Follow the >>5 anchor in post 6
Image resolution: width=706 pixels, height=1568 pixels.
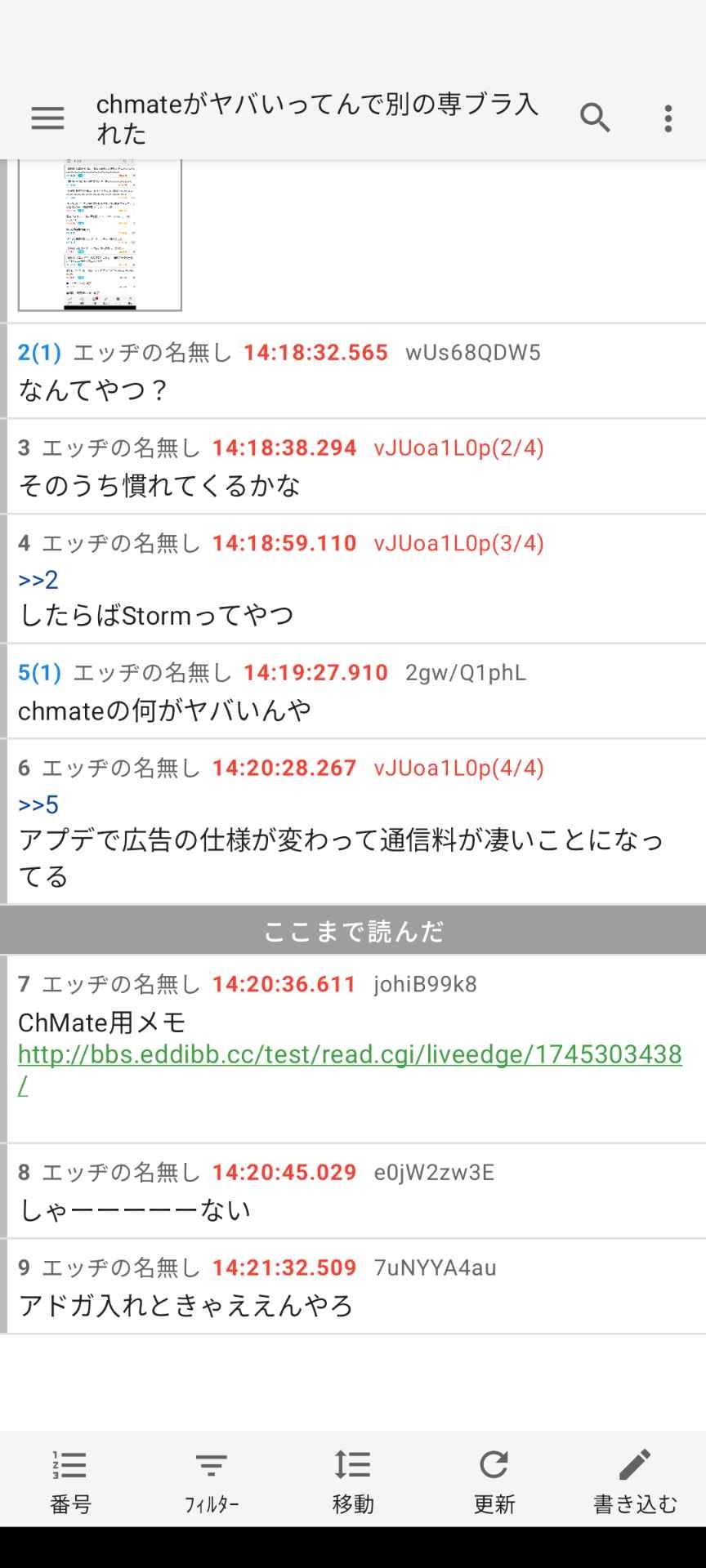pos(38,804)
